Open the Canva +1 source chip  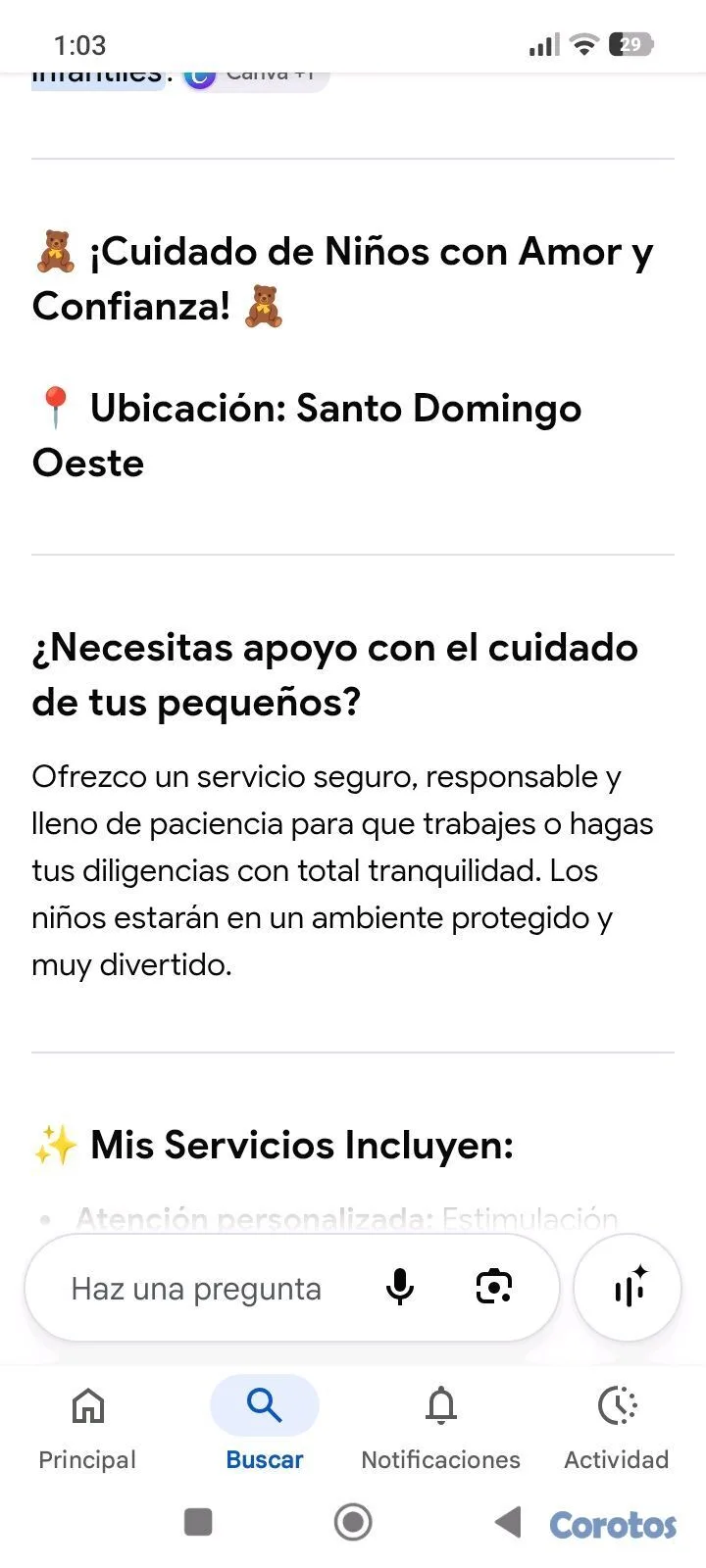257,77
